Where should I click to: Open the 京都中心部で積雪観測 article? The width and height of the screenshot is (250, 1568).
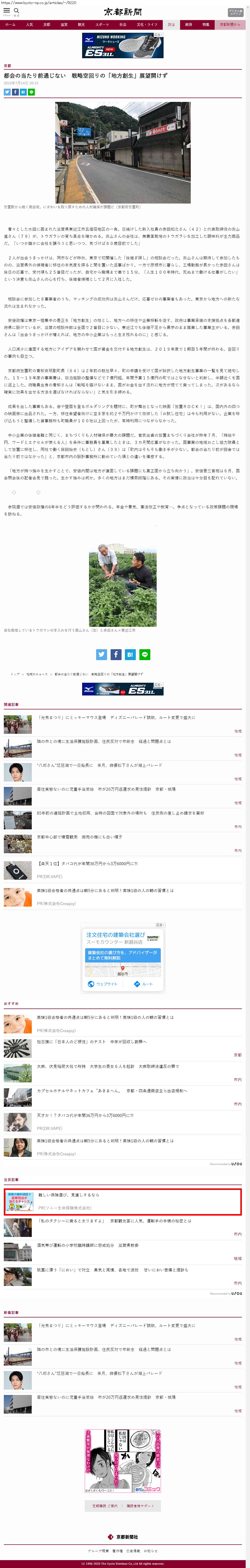coord(79,837)
